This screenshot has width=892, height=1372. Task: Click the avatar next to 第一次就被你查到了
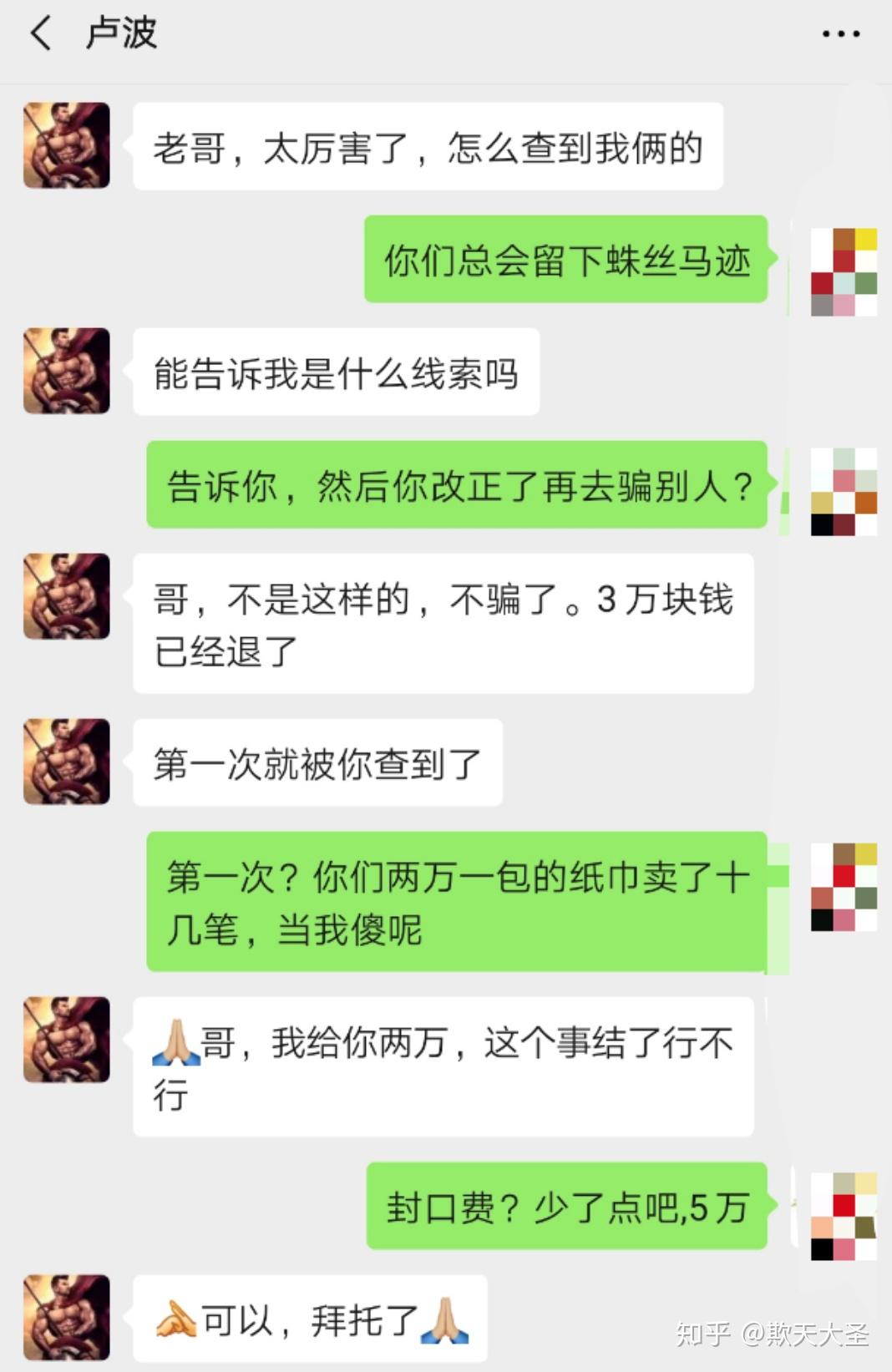[x=67, y=762]
